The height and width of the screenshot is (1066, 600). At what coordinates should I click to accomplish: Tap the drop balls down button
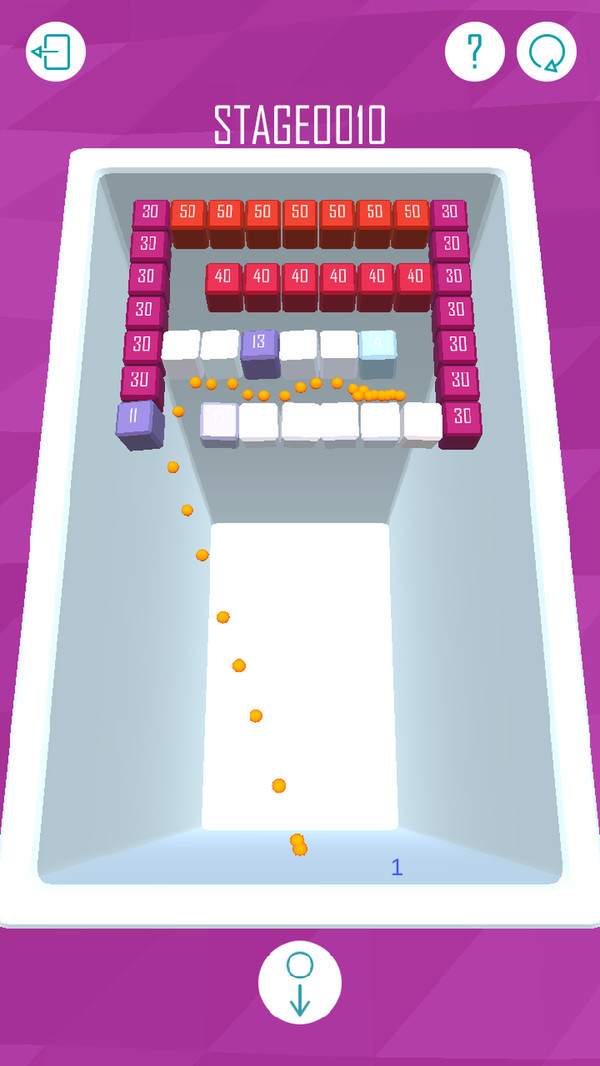[x=300, y=982]
